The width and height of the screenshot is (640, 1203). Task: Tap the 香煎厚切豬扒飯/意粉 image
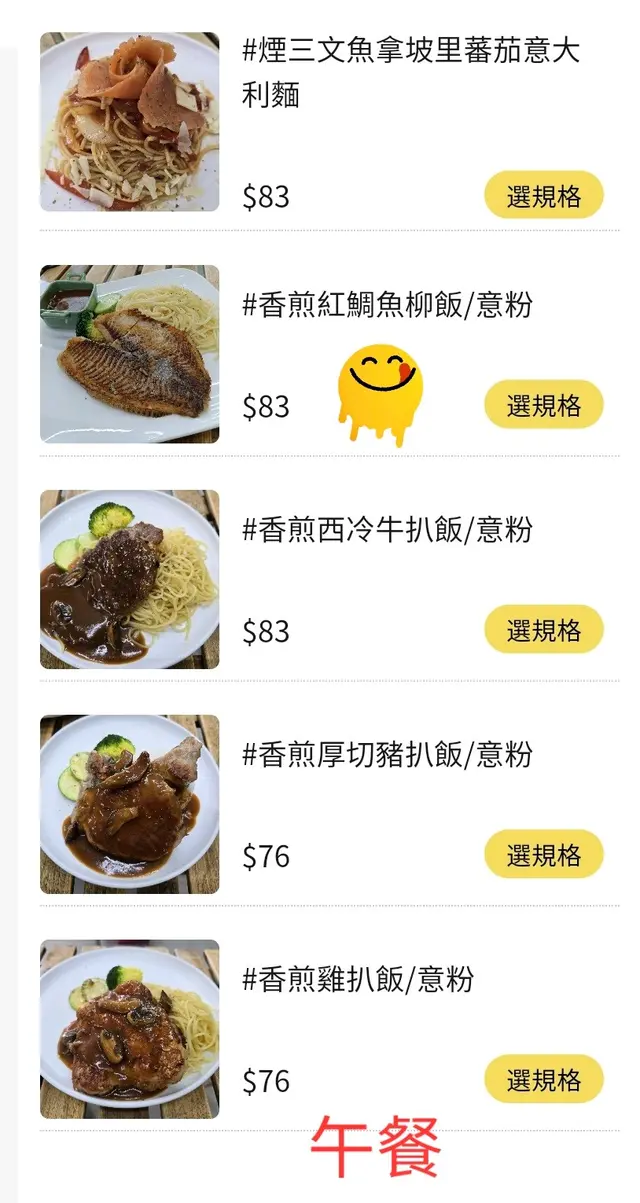(x=129, y=804)
